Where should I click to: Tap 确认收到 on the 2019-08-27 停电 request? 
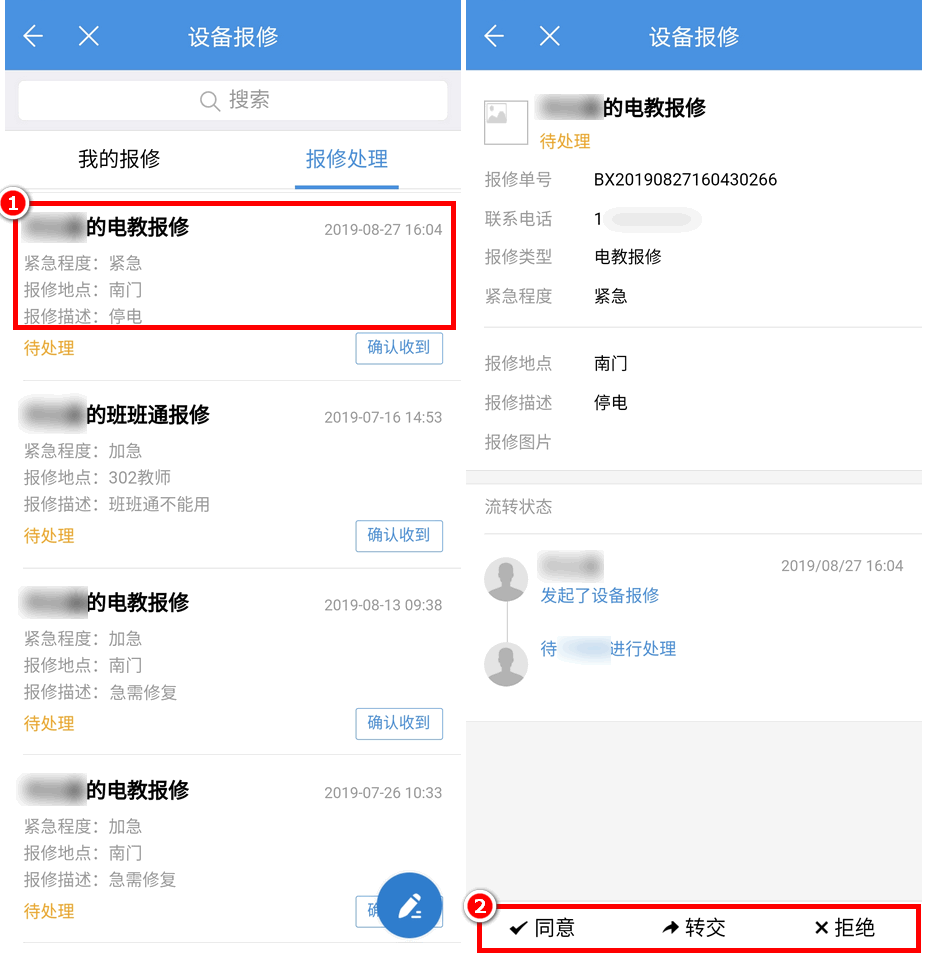pos(398,348)
